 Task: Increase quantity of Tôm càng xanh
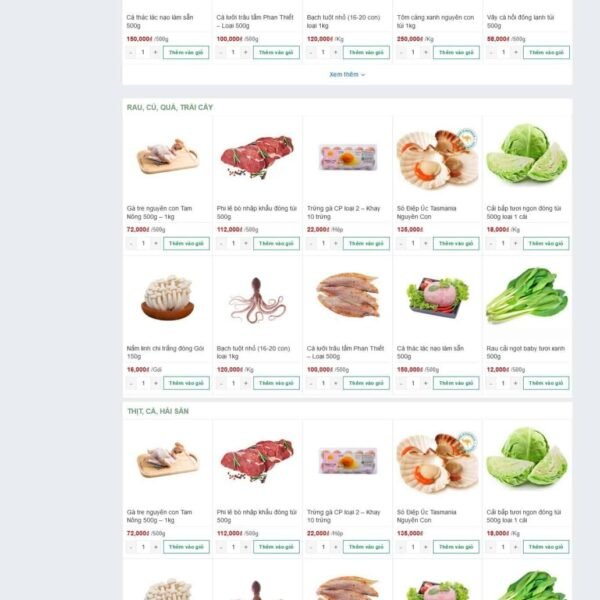425,52
